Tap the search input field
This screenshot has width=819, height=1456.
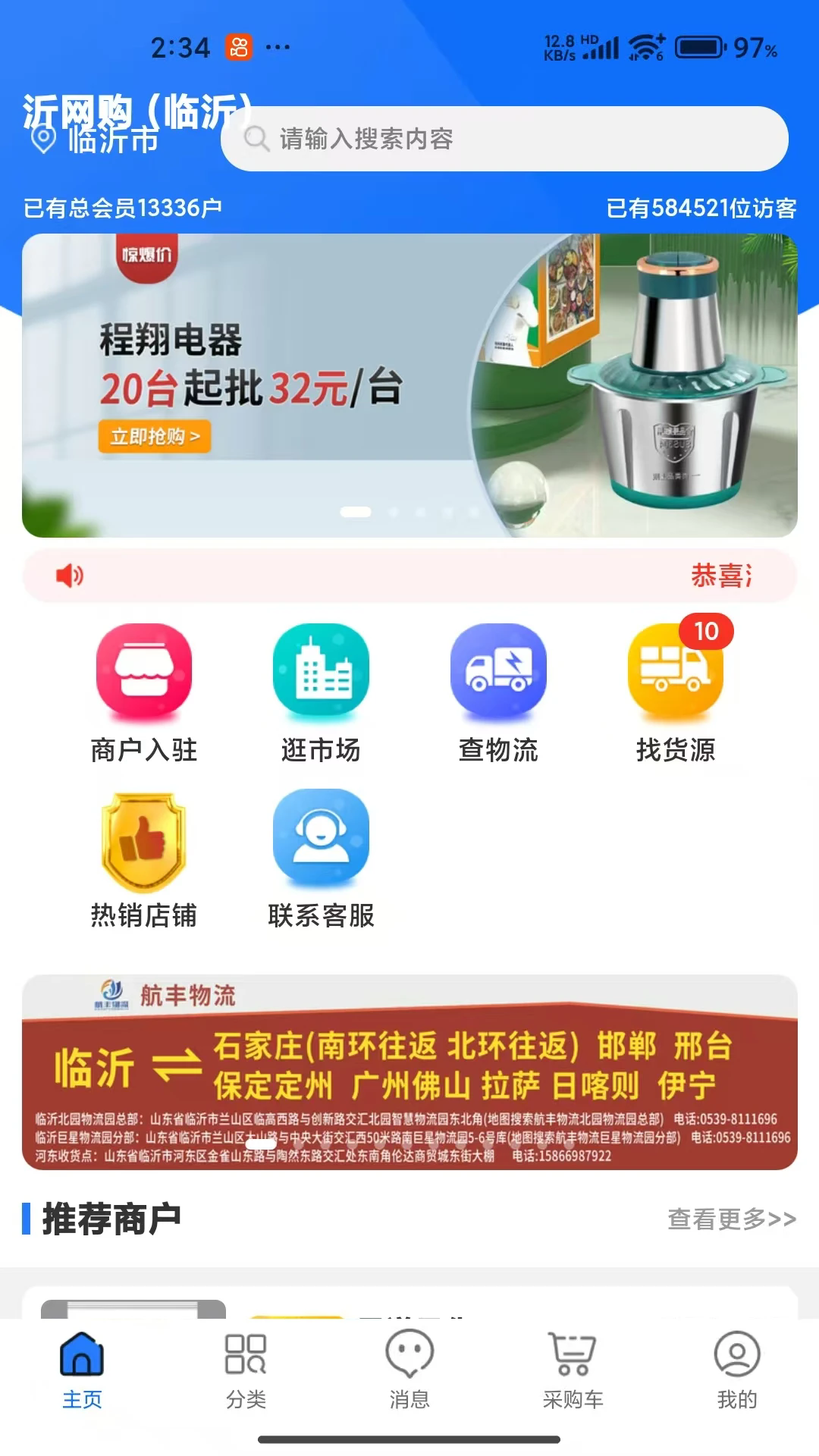(x=508, y=140)
